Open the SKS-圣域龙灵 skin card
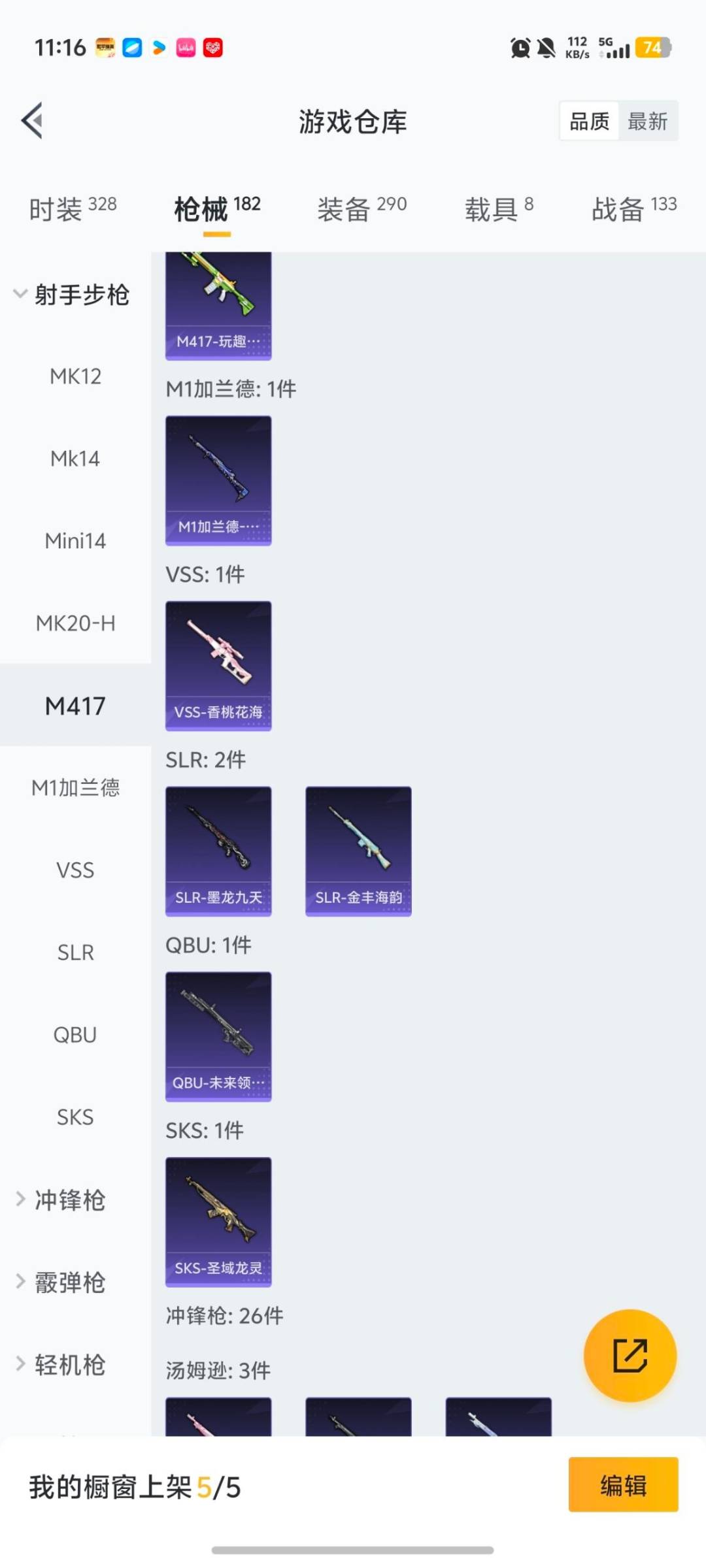The height and width of the screenshot is (1568, 706). [218, 1222]
